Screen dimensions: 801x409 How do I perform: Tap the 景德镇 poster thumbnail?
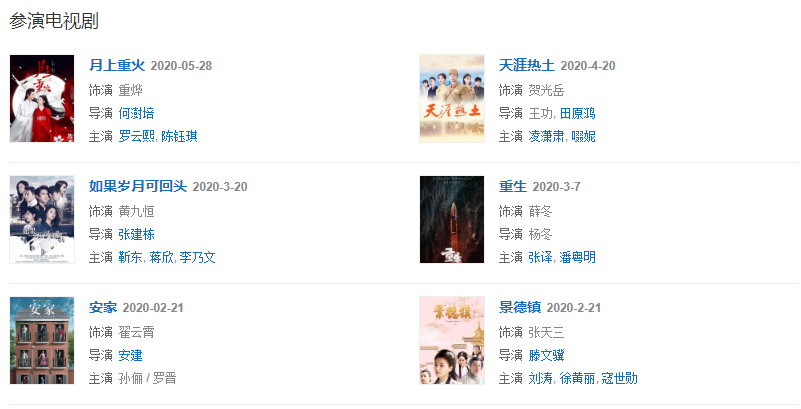point(452,340)
